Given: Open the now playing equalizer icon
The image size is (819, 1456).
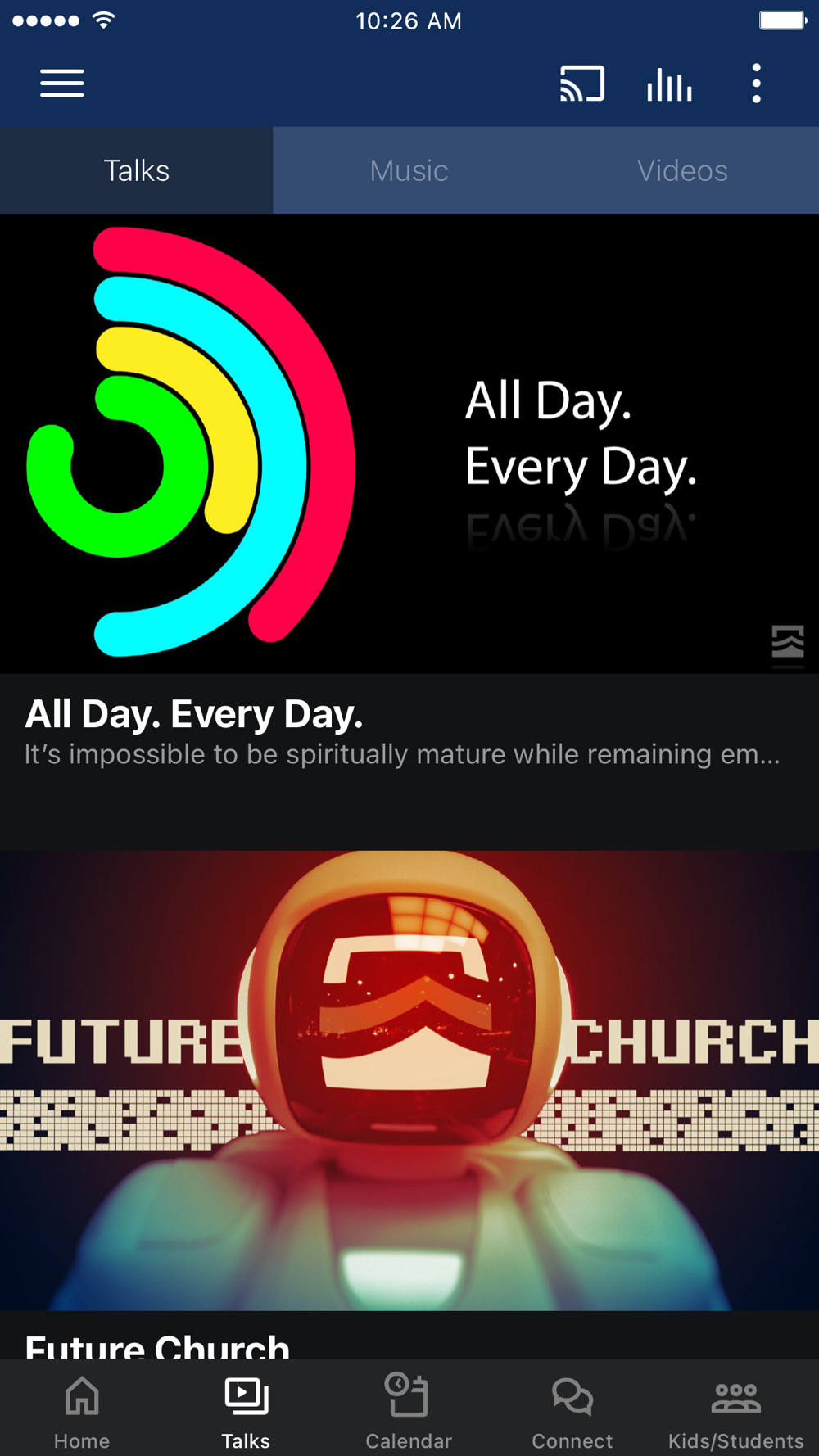Looking at the screenshot, I should pyautogui.click(x=669, y=84).
